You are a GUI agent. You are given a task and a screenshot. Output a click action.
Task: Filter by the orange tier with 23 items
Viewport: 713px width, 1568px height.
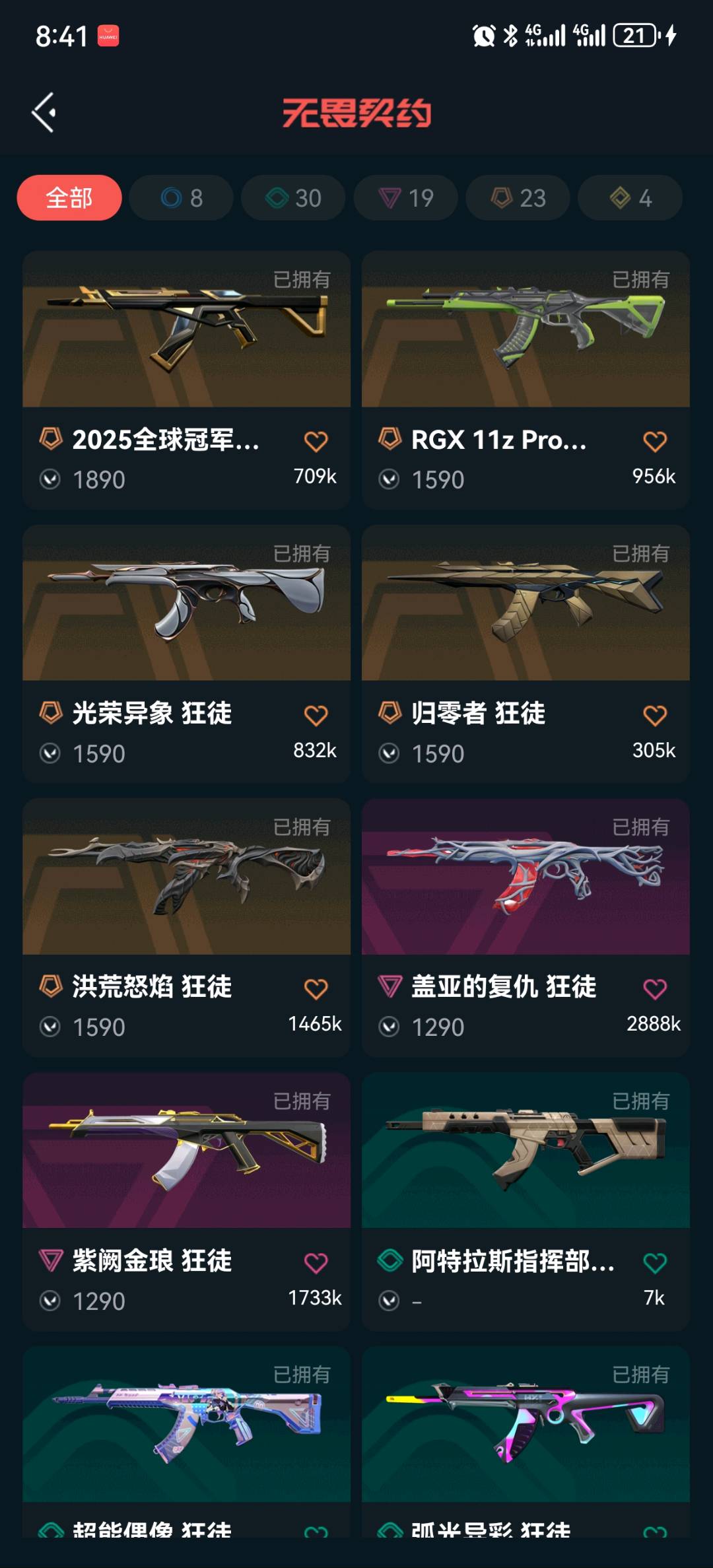pos(518,197)
